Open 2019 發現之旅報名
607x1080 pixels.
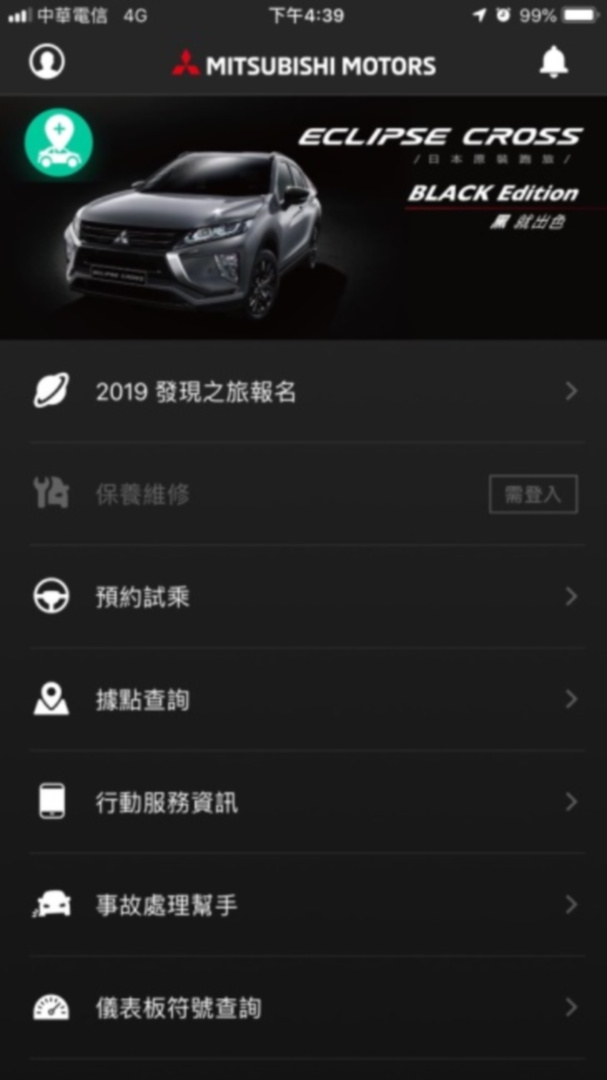click(x=303, y=391)
